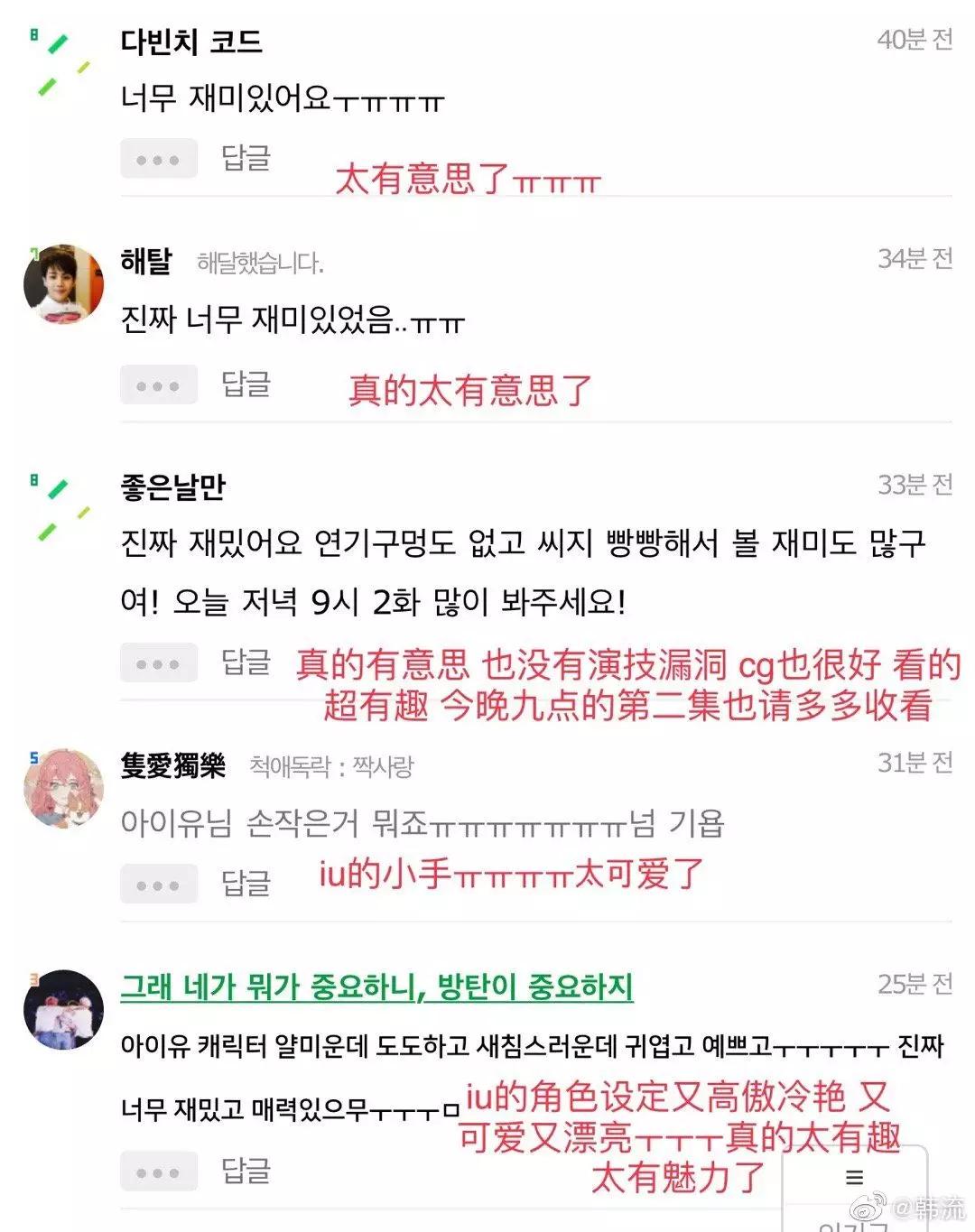Screen dimensions: 975x1232
Task: Open more options on the 25분 전 comment
Action: coord(159,1172)
